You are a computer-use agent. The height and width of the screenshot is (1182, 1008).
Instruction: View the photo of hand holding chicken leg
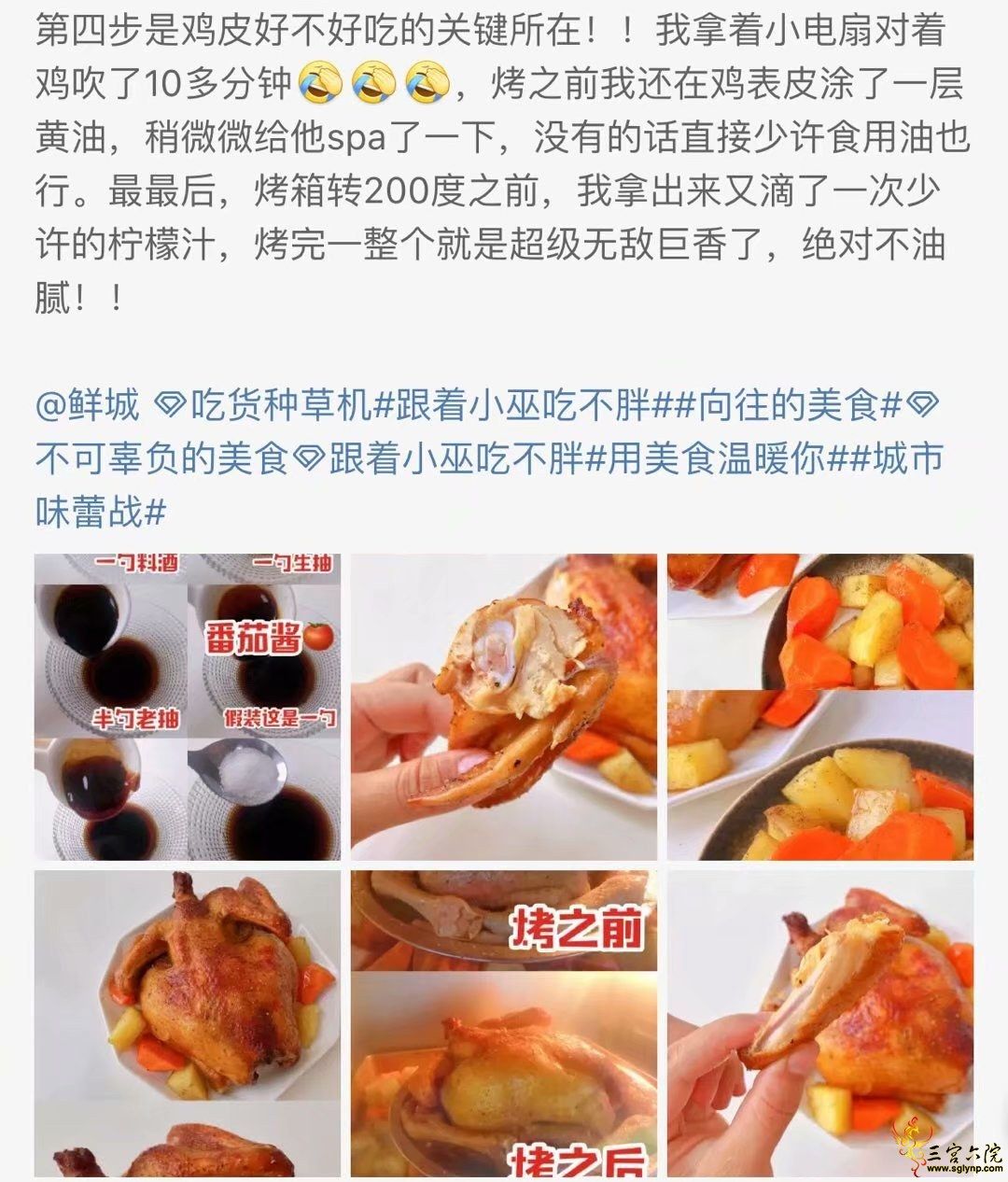click(503, 707)
